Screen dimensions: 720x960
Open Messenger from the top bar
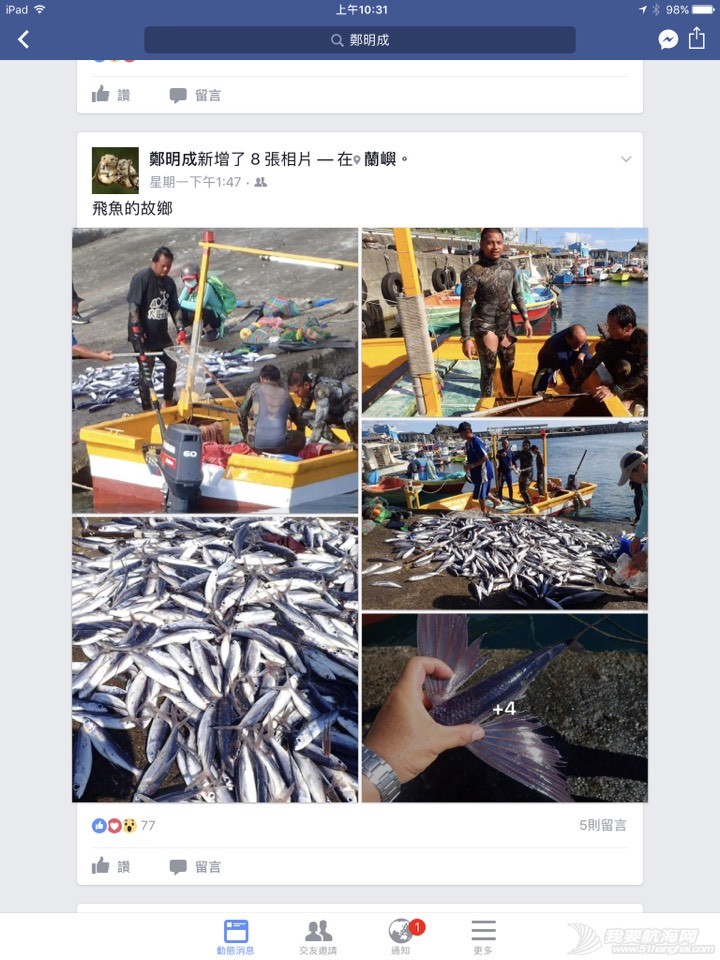667,39
